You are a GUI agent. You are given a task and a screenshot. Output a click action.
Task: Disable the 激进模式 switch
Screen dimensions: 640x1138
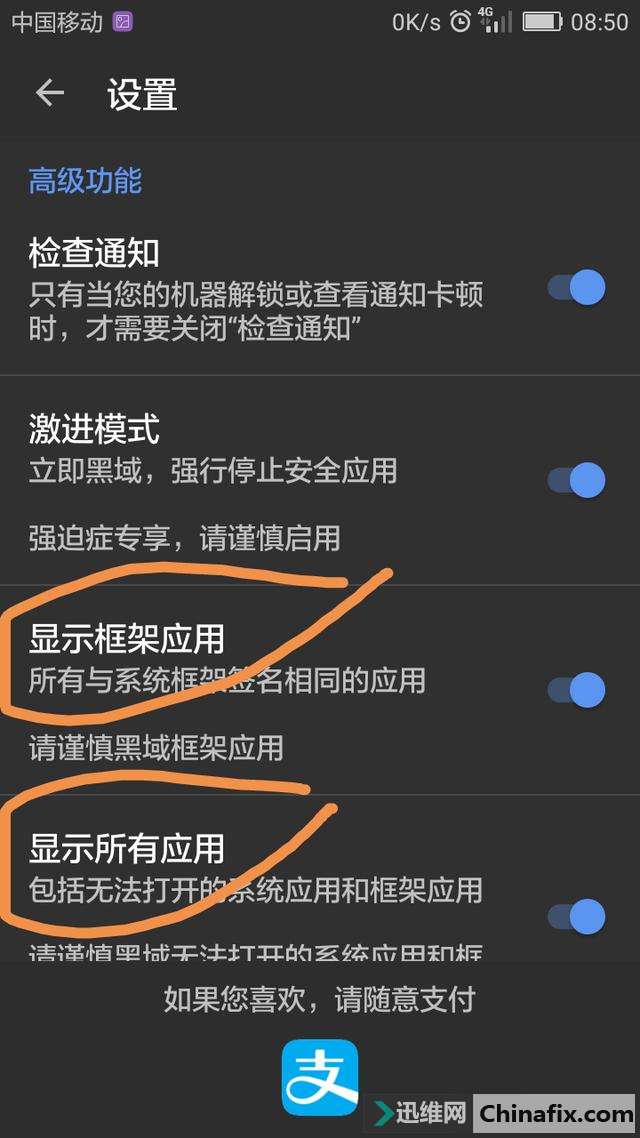coord(577,479)
